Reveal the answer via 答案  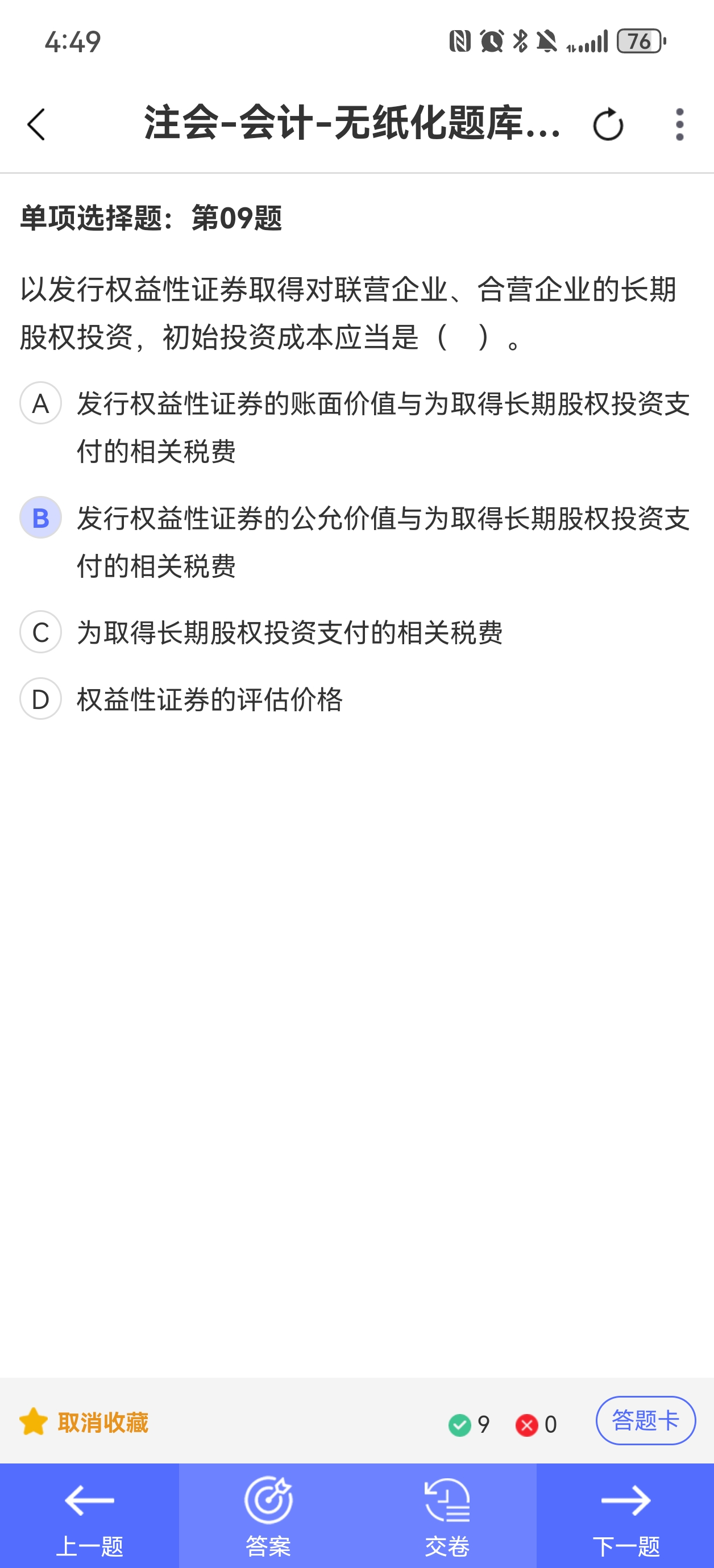pos(268,1516)
